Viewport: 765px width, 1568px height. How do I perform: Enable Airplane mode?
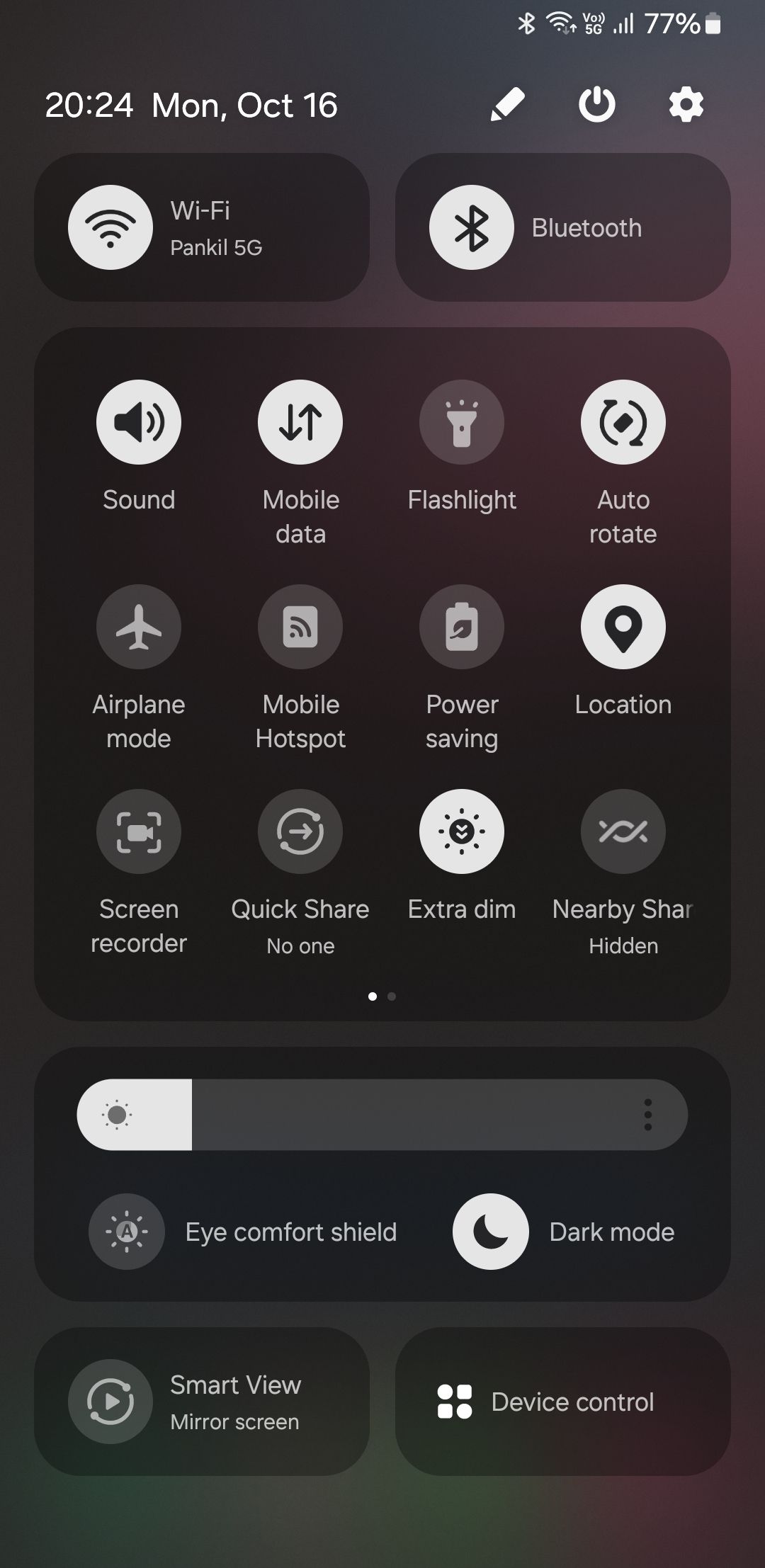coord(139,626)
